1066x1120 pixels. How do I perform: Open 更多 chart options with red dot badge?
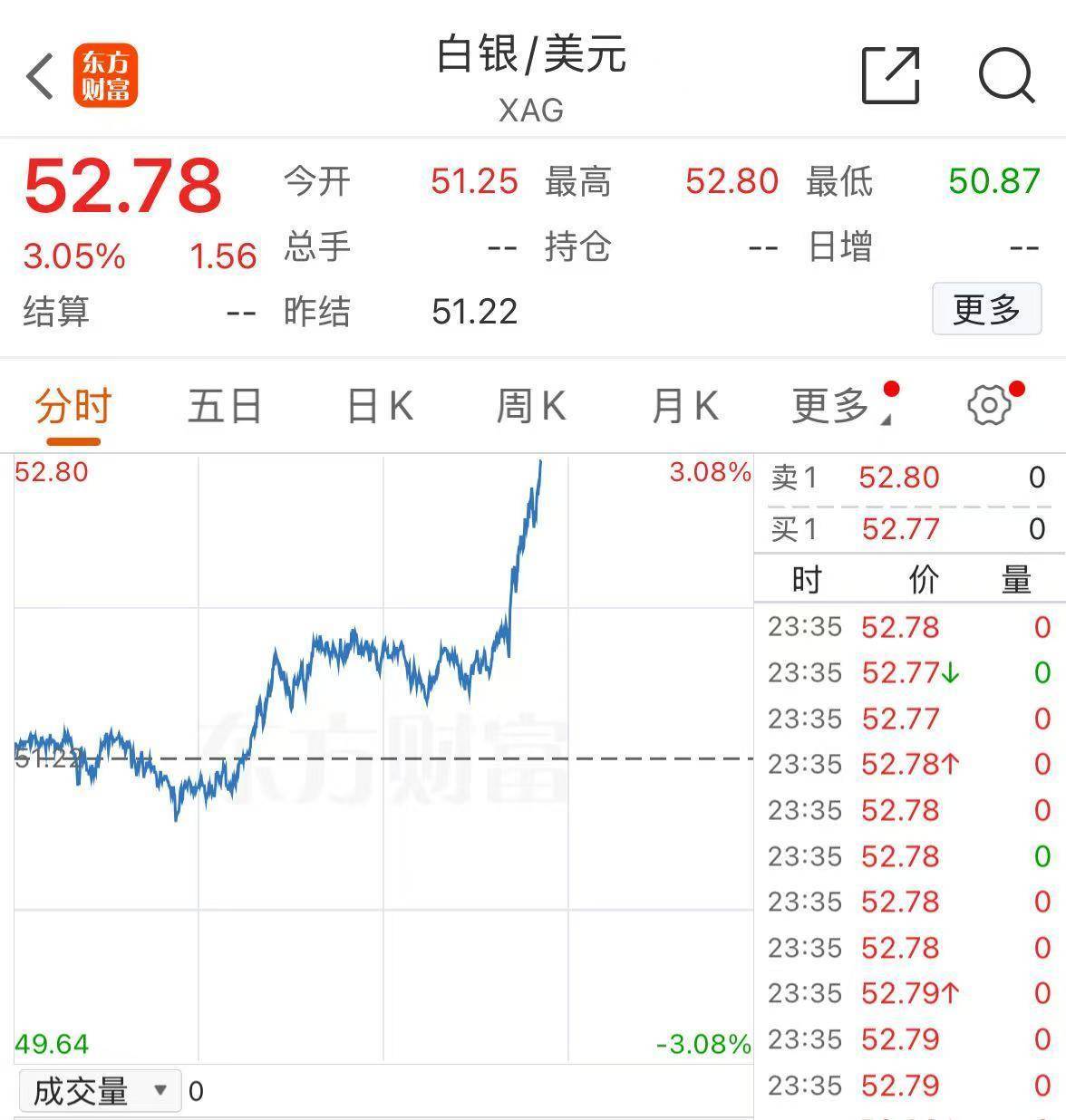coord(834,407)
